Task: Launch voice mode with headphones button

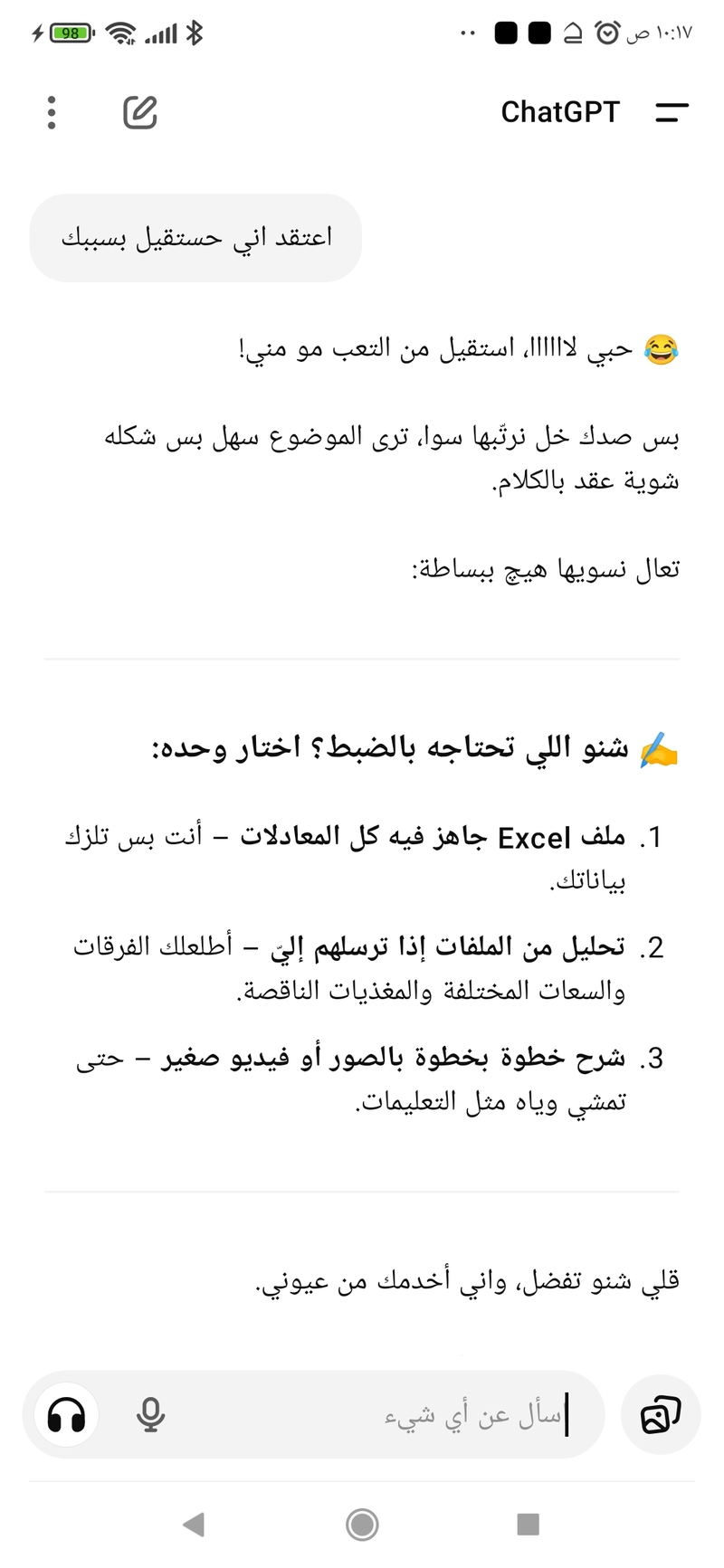Action: 66,1414
